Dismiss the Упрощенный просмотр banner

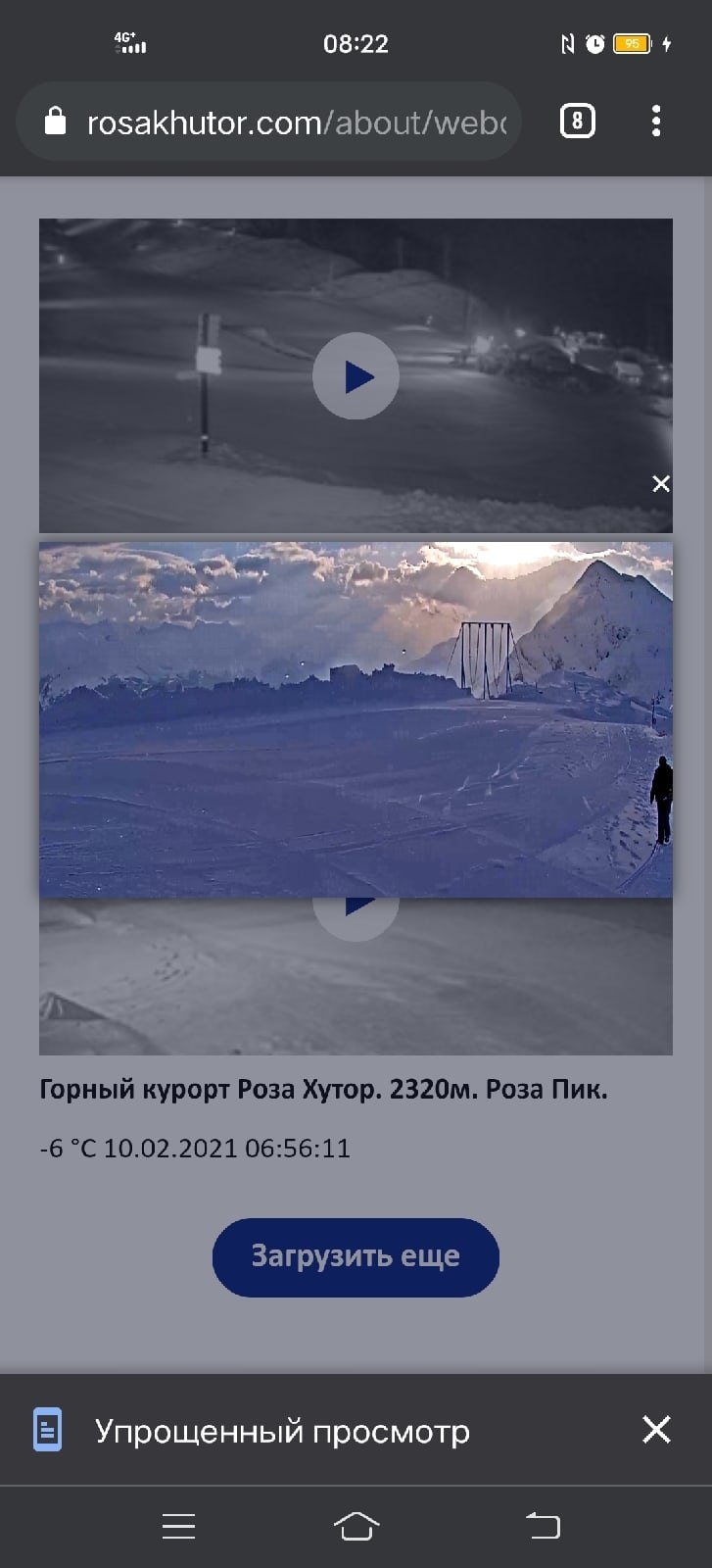tap(656, 1430)
